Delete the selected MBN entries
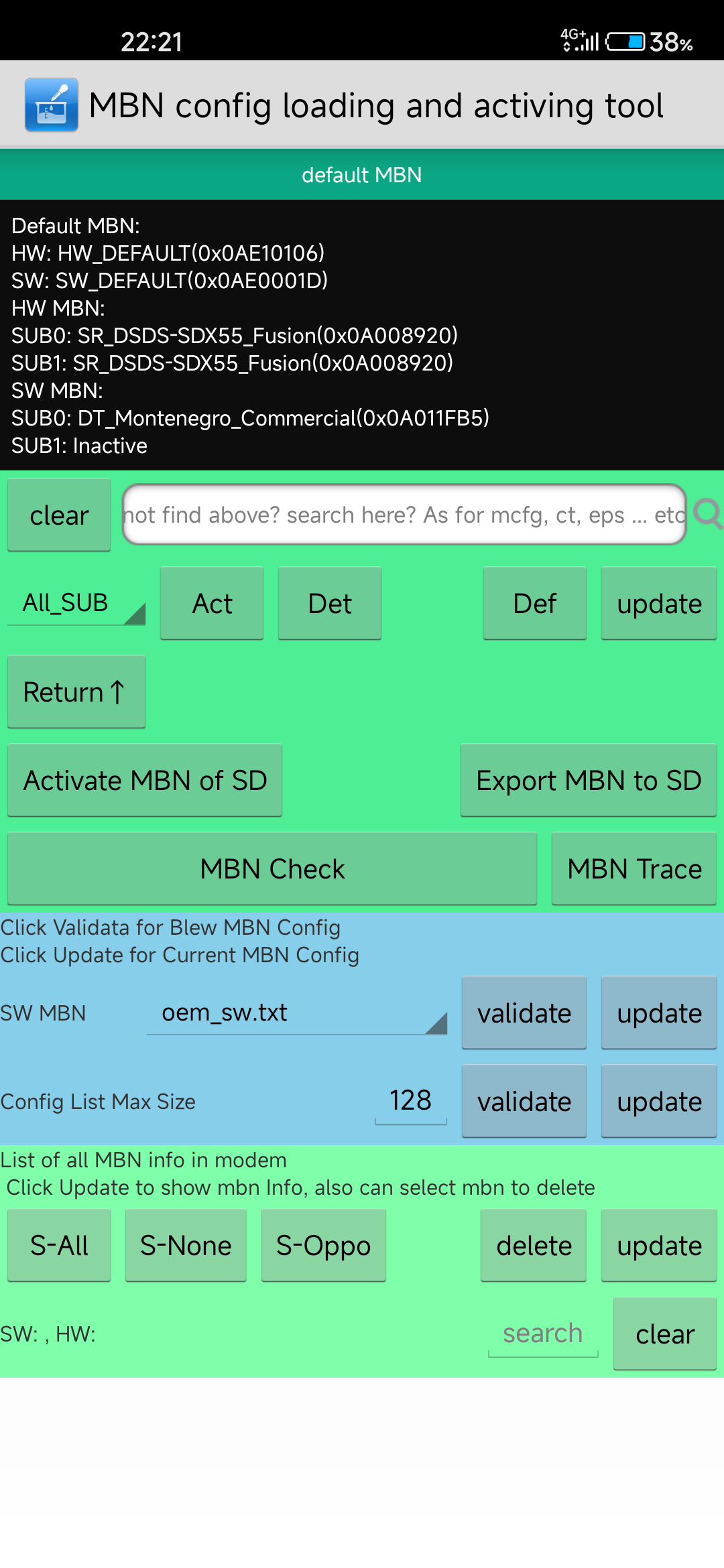Viewport: 724px width, 1568px height. [x=534, y=1246]
